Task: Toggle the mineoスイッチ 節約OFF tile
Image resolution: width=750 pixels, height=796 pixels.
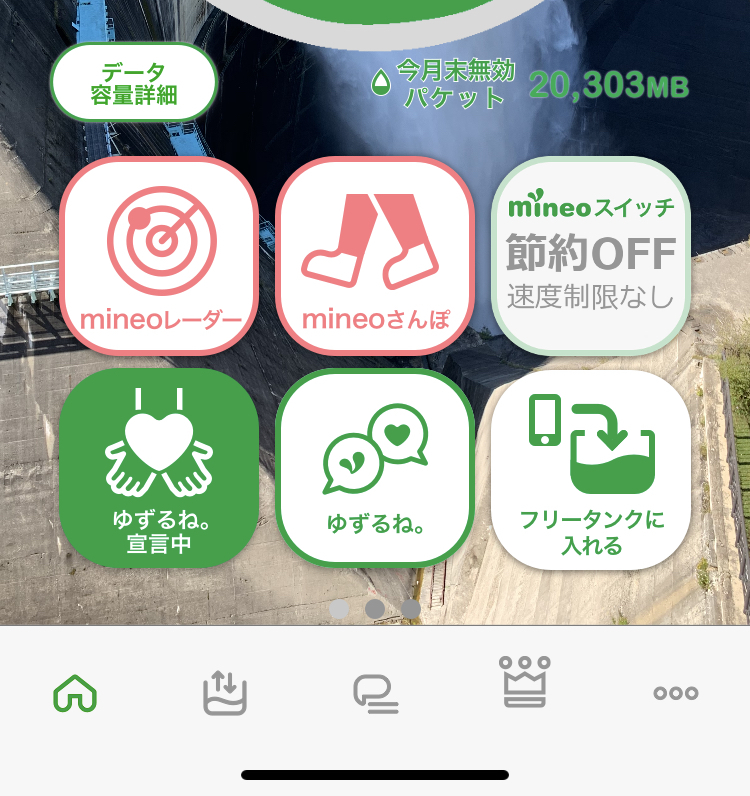Action: click(591, 255)
